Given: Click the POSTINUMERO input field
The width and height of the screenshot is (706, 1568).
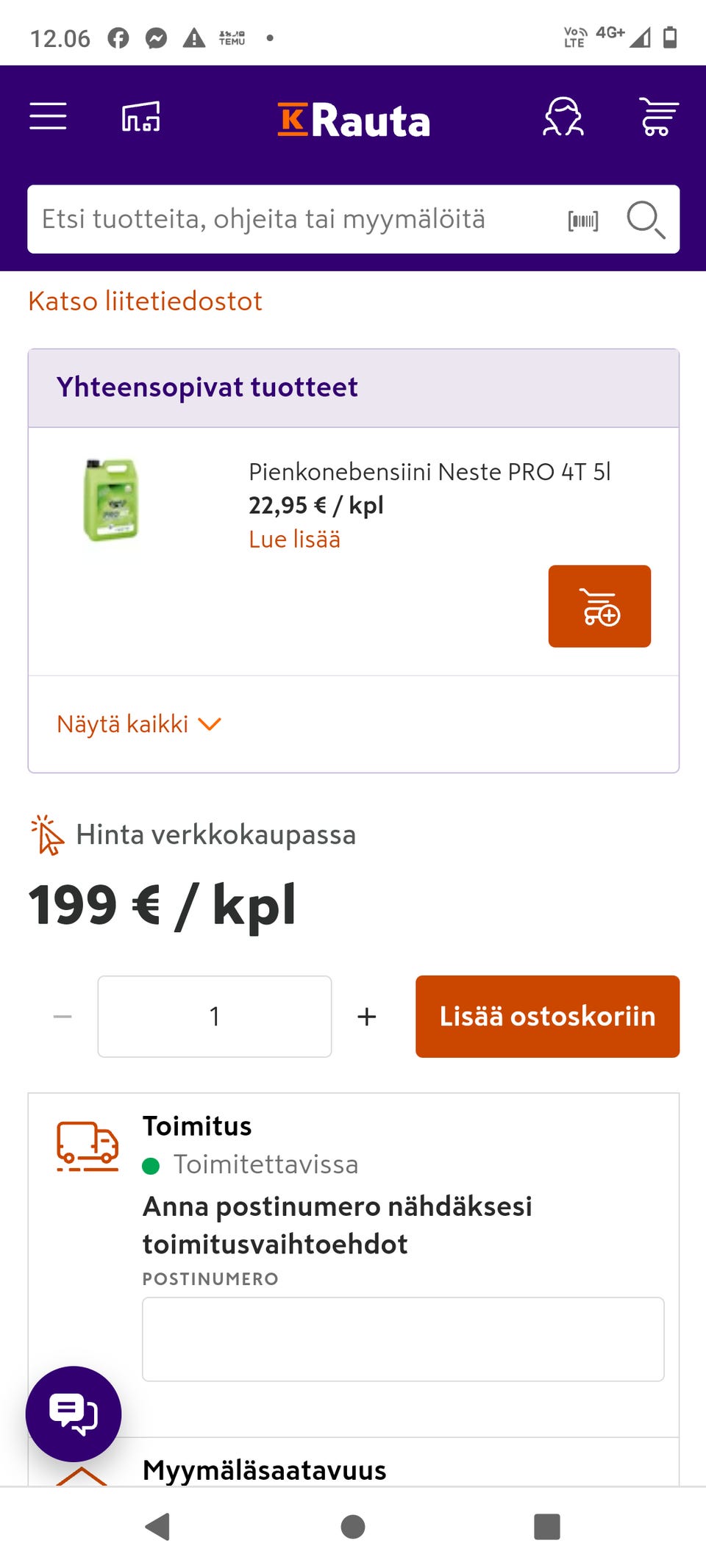Looking at the screenshot, I should click(403, 1338).
